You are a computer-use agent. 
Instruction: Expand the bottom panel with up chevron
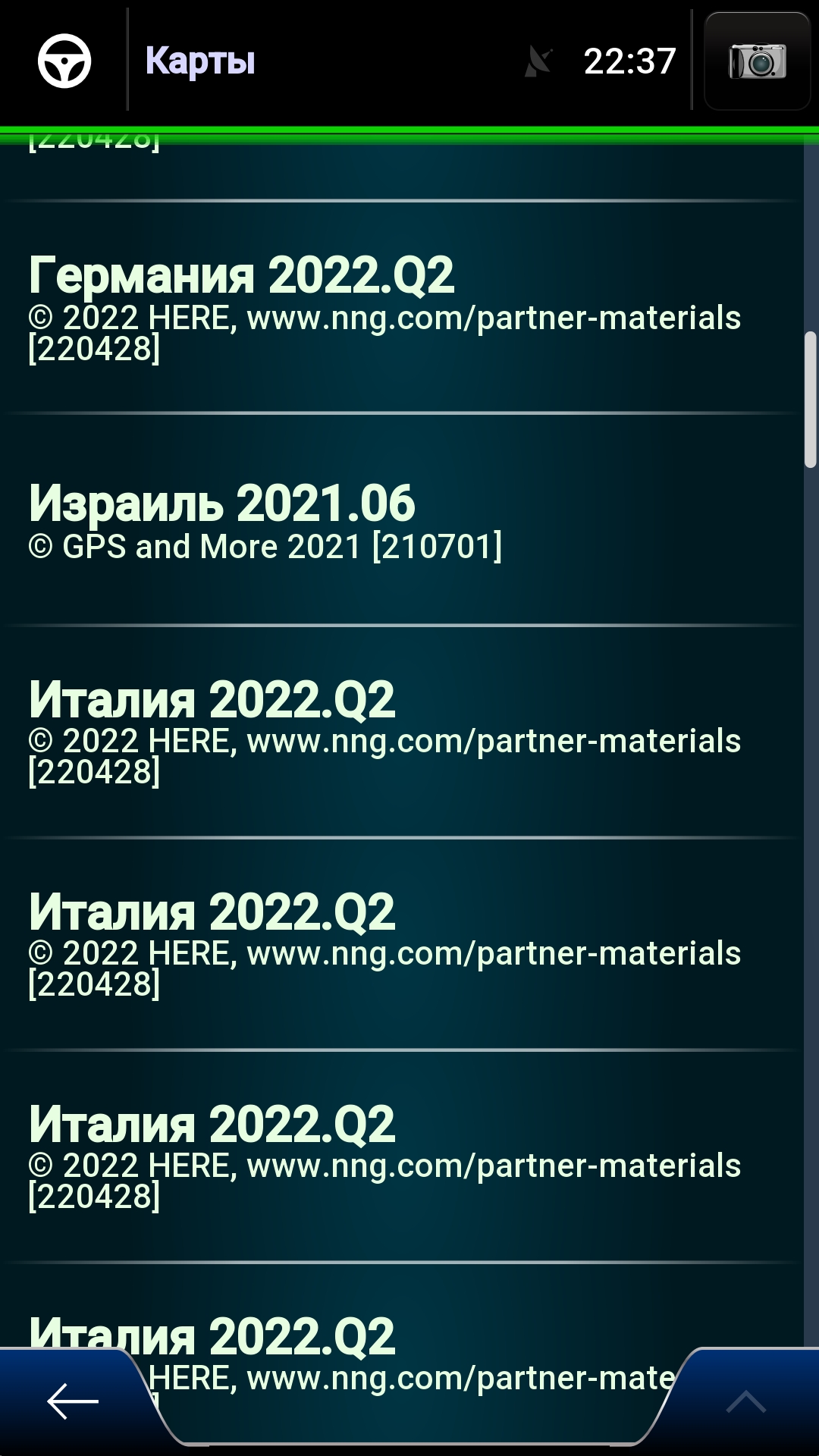(x=746, y=1401)
